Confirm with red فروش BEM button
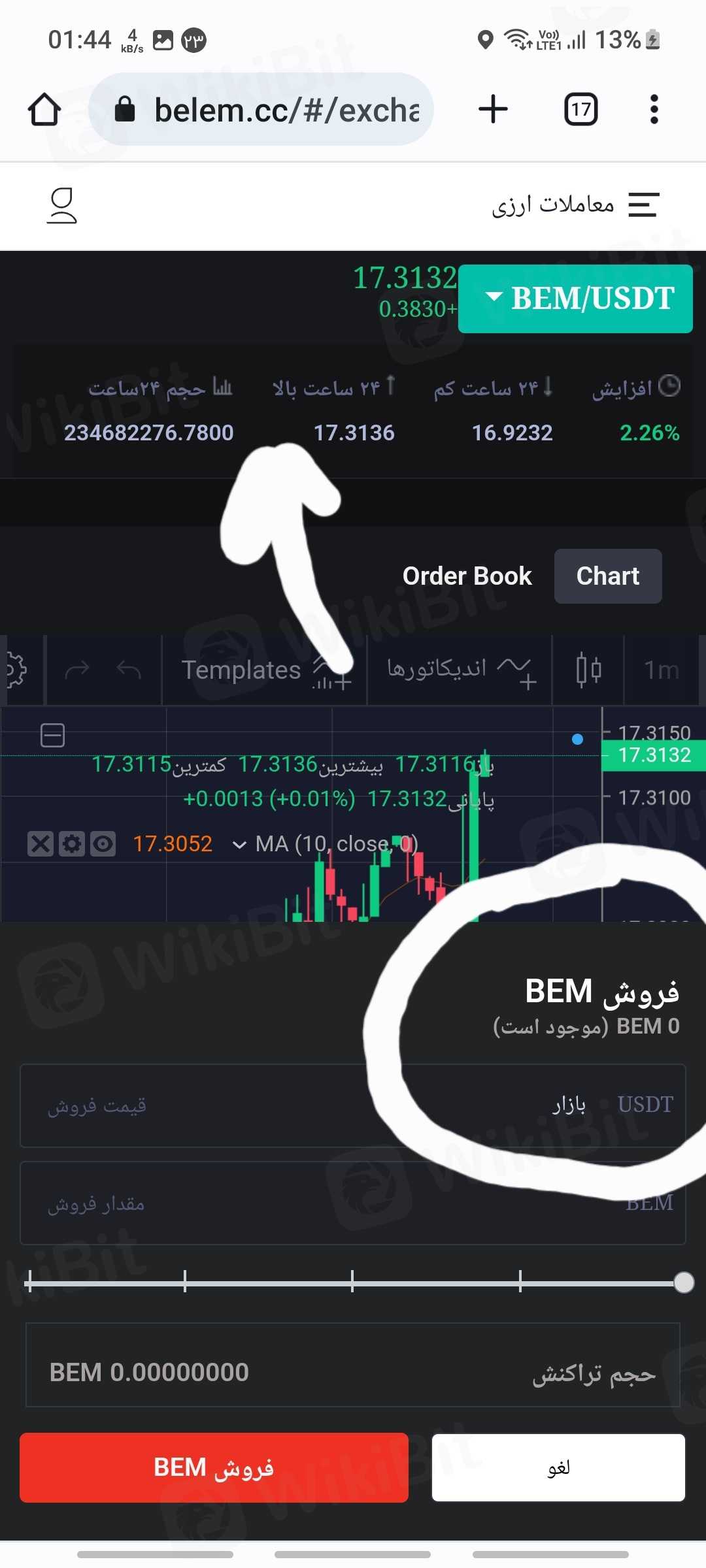 pyautogui.click(x=214, y=1467)
